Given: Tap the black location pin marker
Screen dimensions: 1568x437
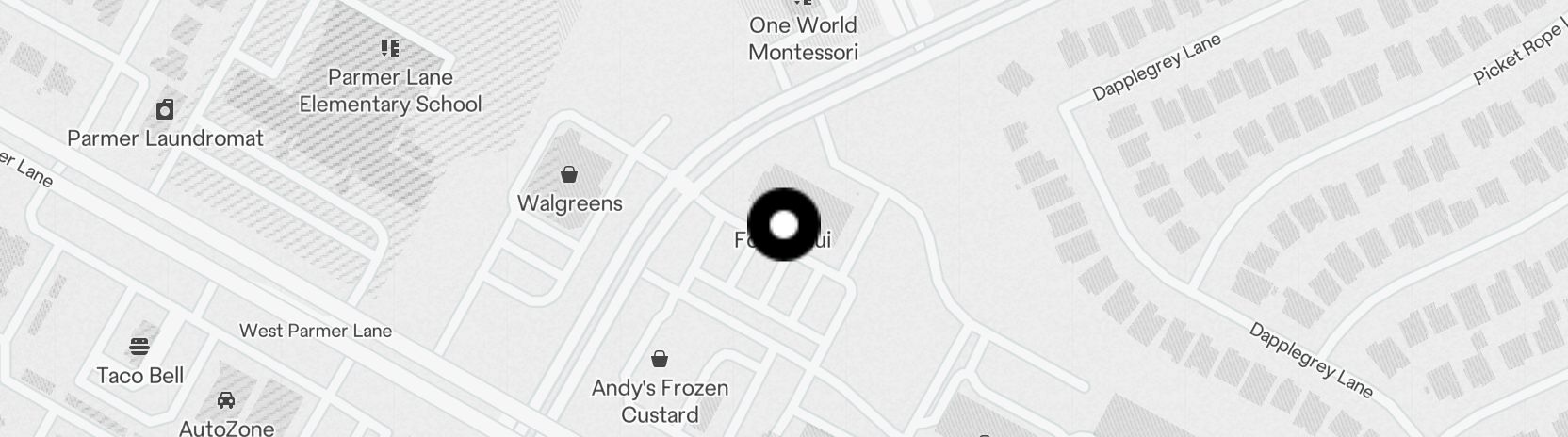Looking at the screenshot, I should pos(784,224).
